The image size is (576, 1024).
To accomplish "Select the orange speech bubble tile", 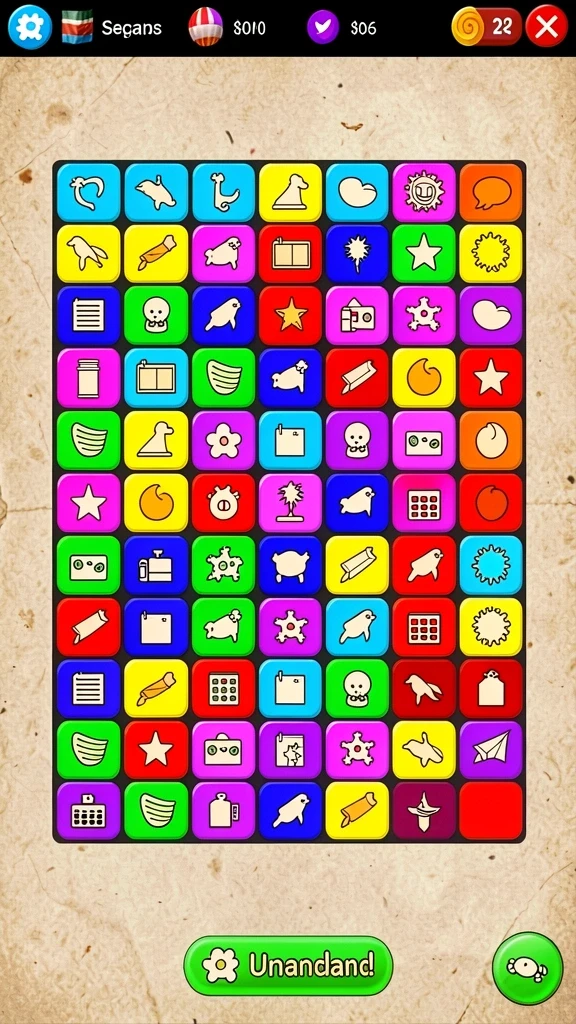I will (x=491, y=193).
